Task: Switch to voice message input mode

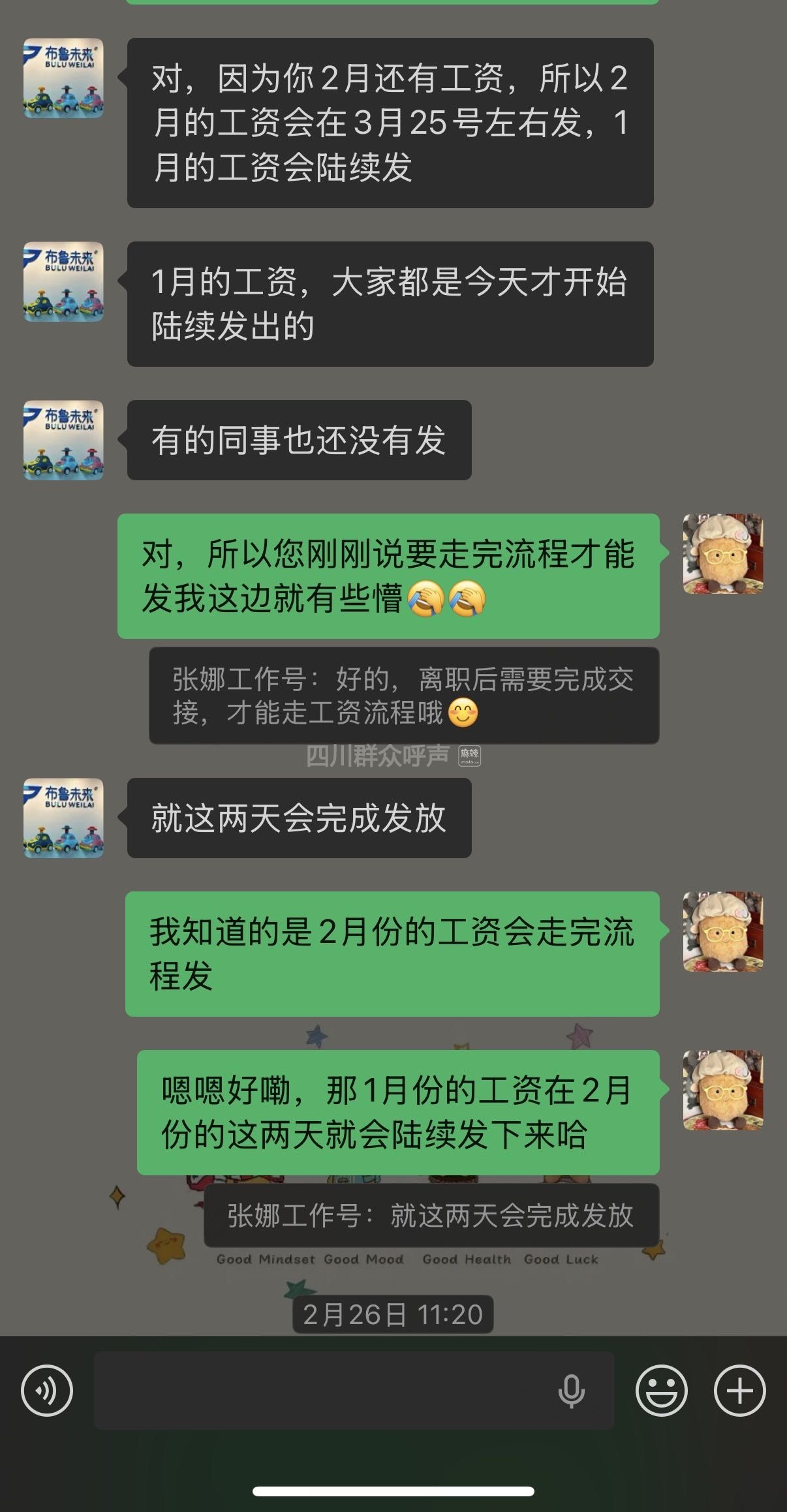Action: click(47, 1391)
